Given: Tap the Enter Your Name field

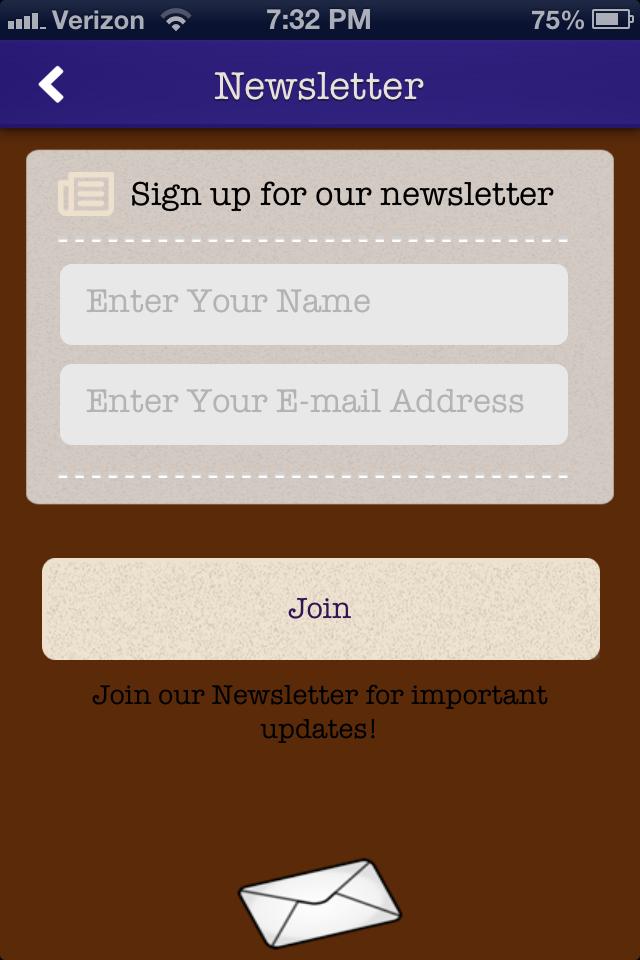Looking at the screenshot, I should pos(313,304).
